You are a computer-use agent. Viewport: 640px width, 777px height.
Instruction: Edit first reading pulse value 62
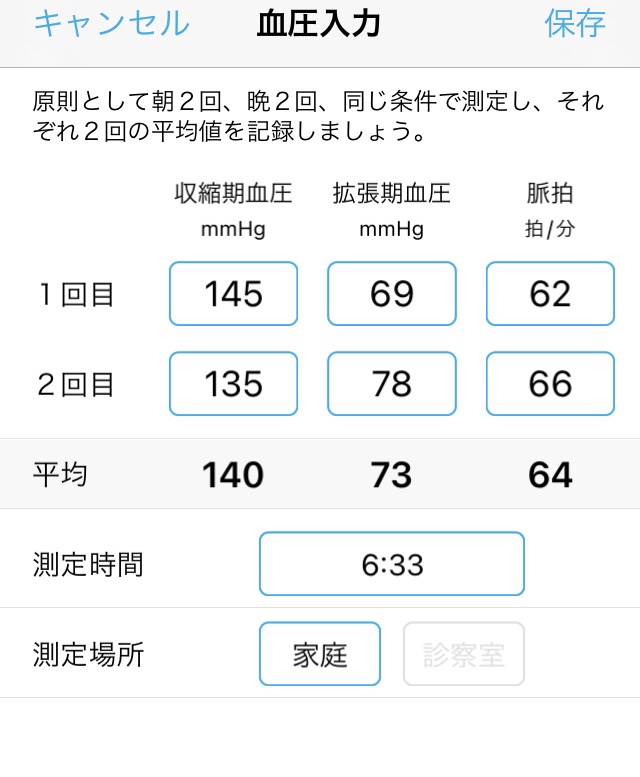point(550,294)
